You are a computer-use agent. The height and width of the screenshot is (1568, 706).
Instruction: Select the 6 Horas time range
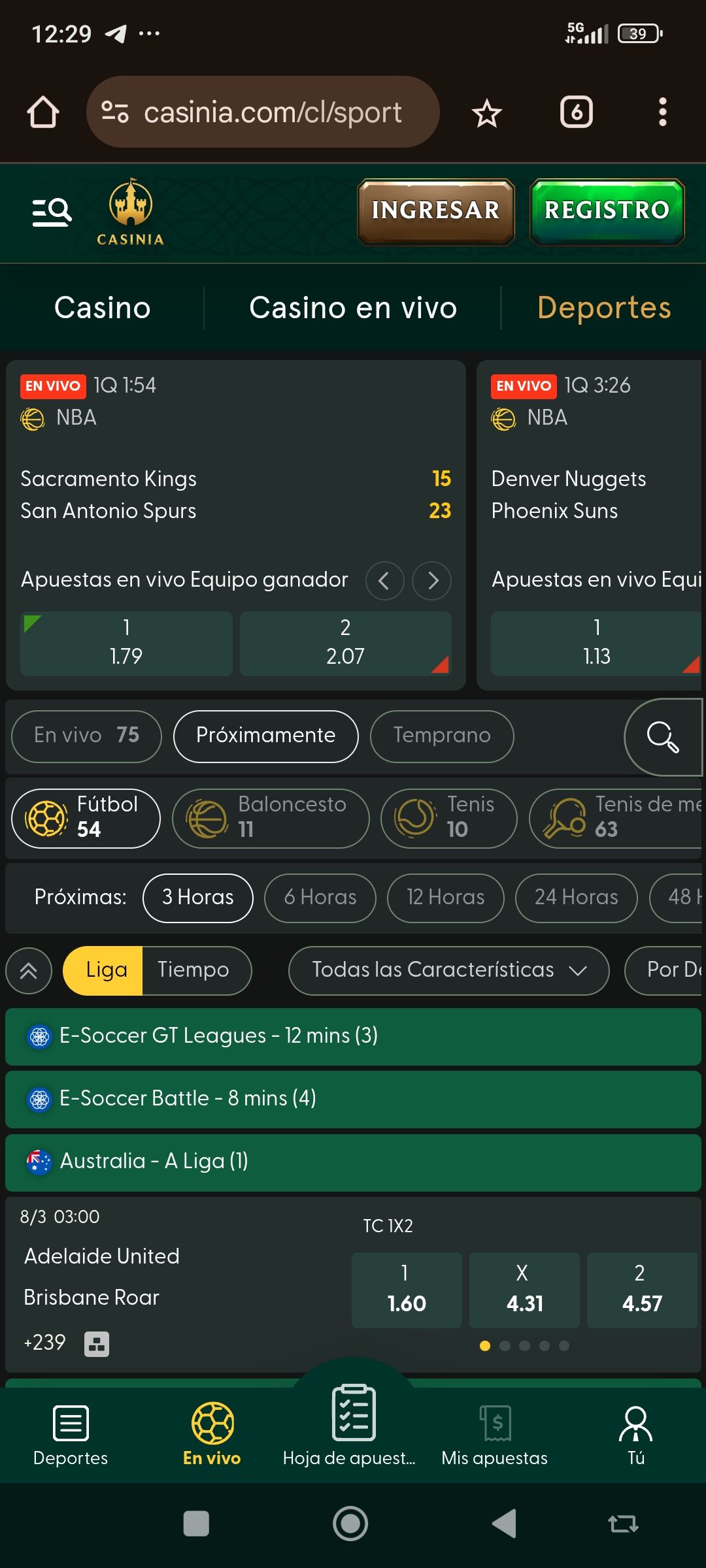click(320, 898)
